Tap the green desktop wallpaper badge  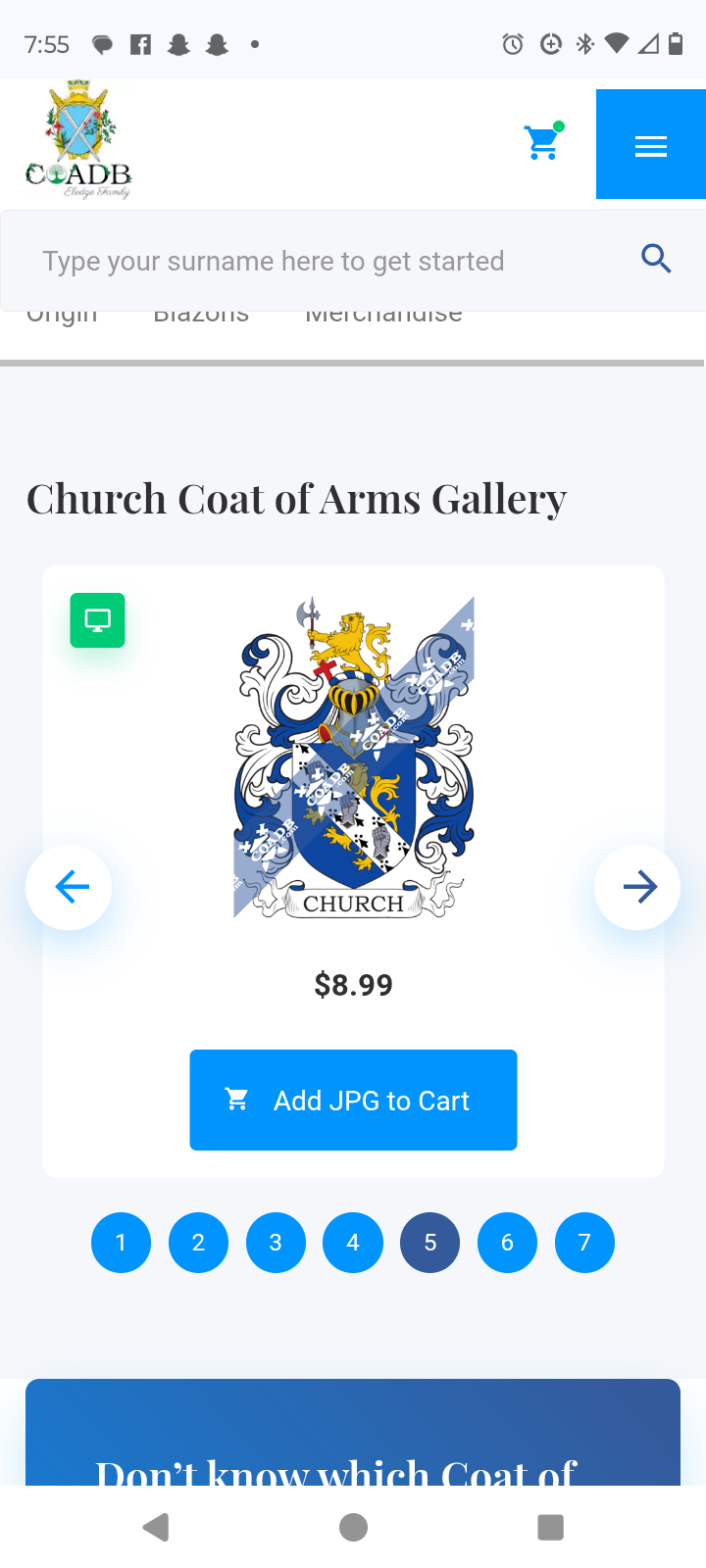(x=97, y=620)
